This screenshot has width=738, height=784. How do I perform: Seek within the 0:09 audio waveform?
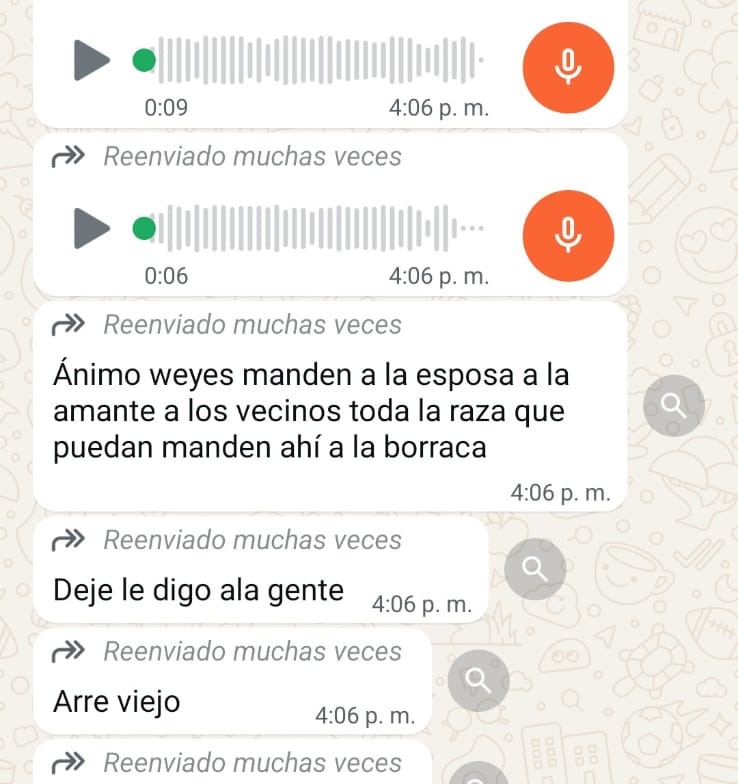coord(320,61)
